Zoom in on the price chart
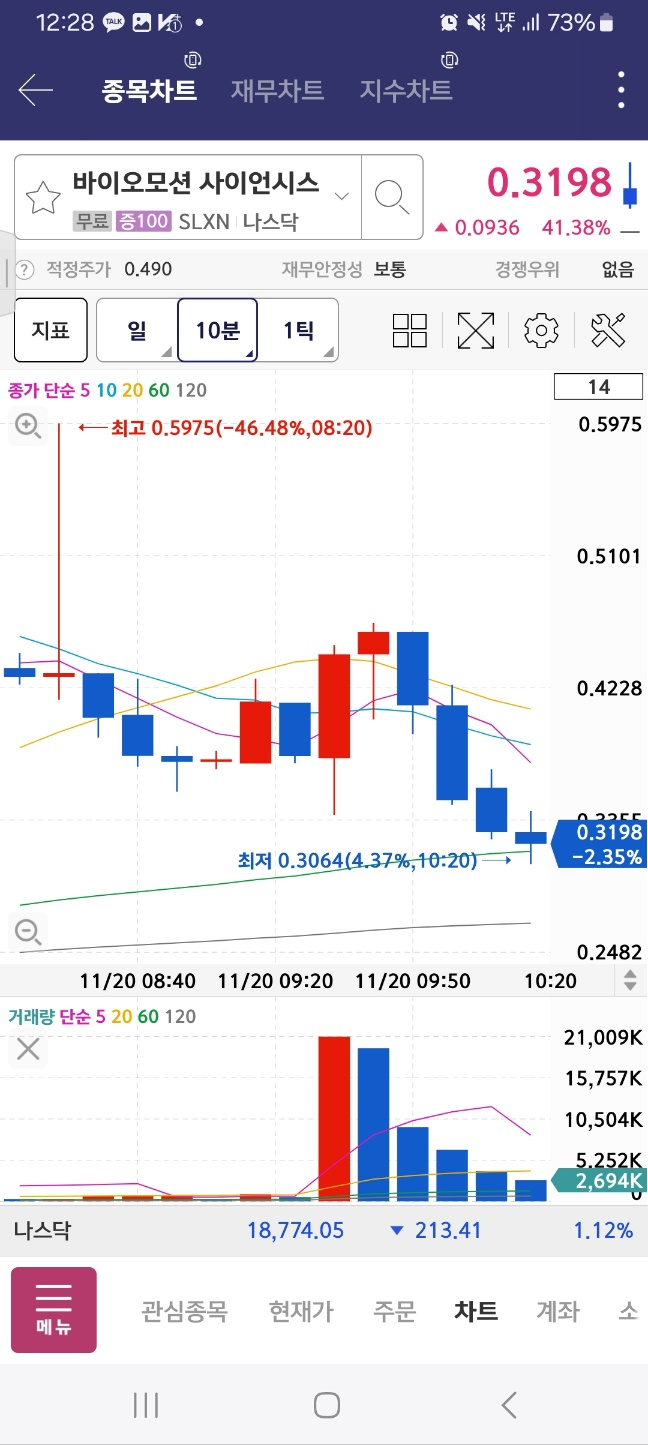The height and width of the screenshot is (1445, 648). click(x=28, y=428)
